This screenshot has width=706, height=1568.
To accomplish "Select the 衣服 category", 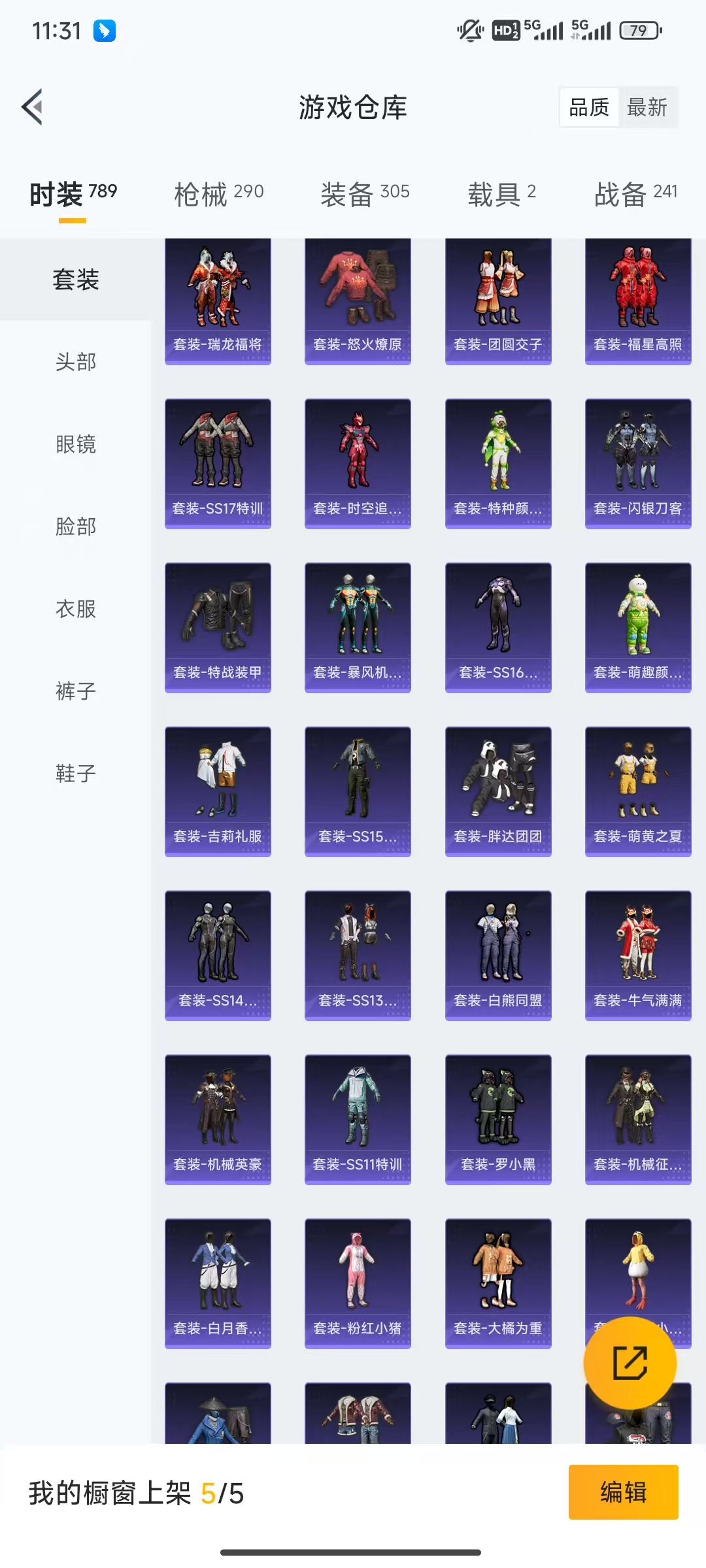I will tap(76, 609).
